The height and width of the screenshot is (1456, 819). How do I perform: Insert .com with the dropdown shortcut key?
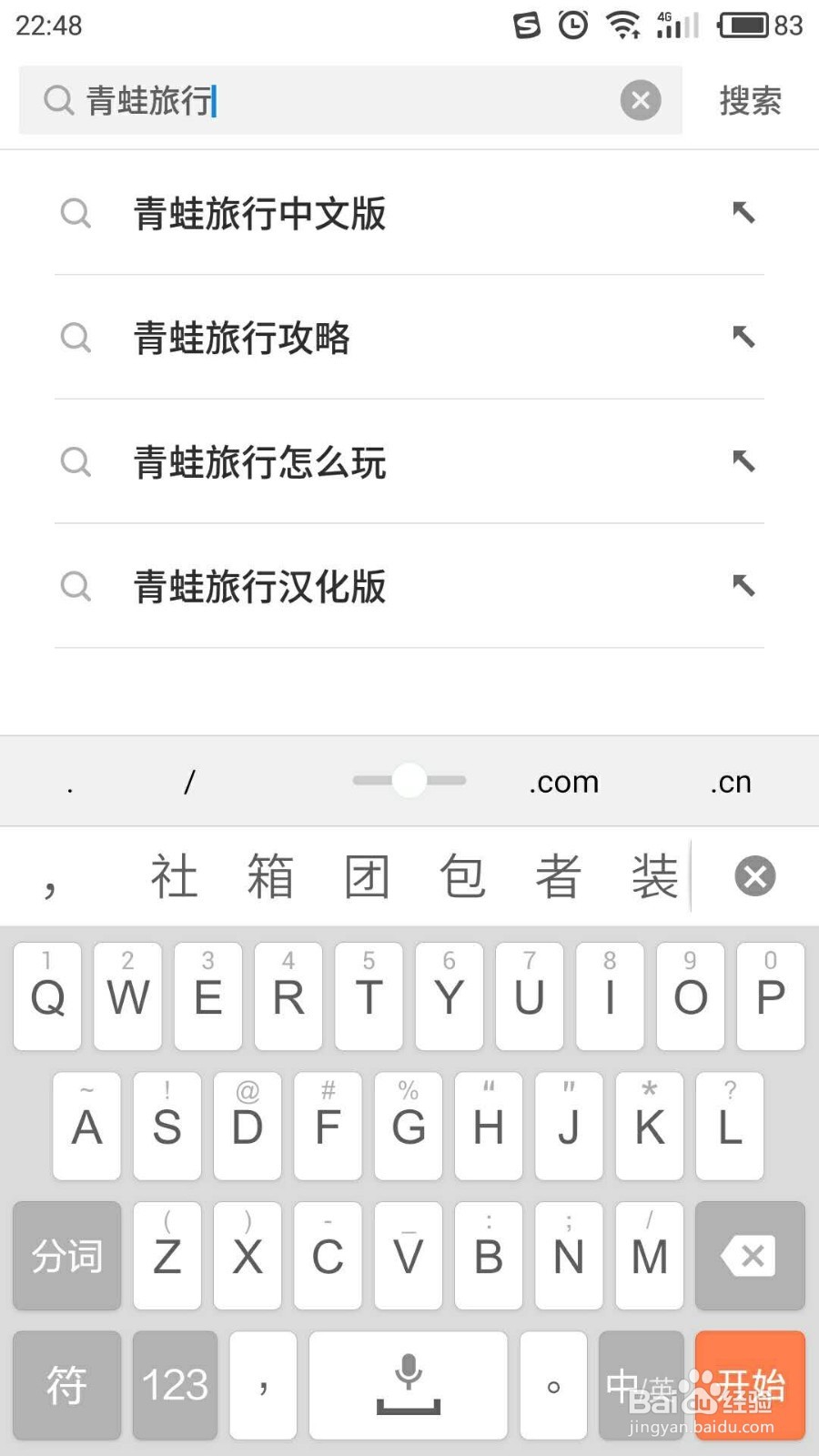click(x=562, y=781)
